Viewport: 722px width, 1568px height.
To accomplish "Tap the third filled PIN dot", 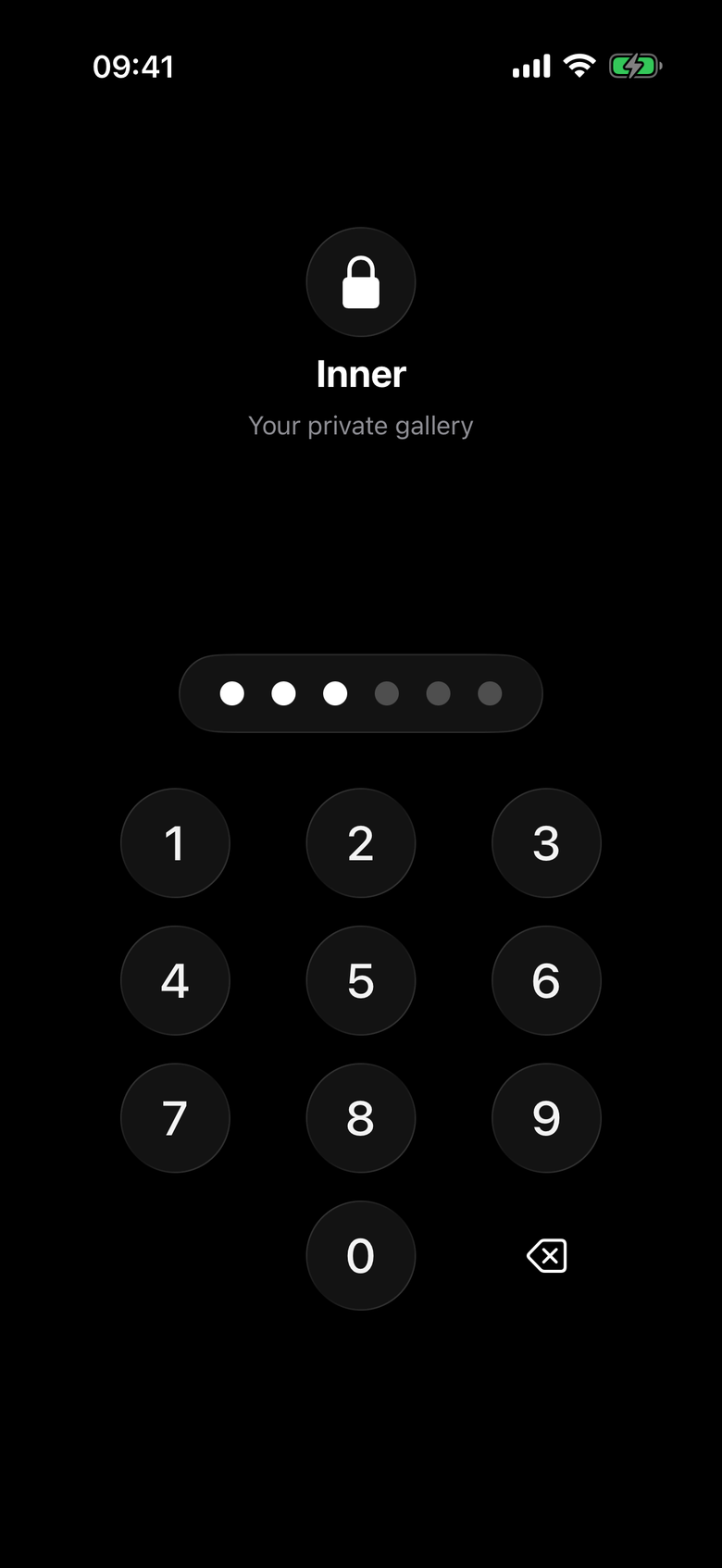I will [x=335, y=693].
